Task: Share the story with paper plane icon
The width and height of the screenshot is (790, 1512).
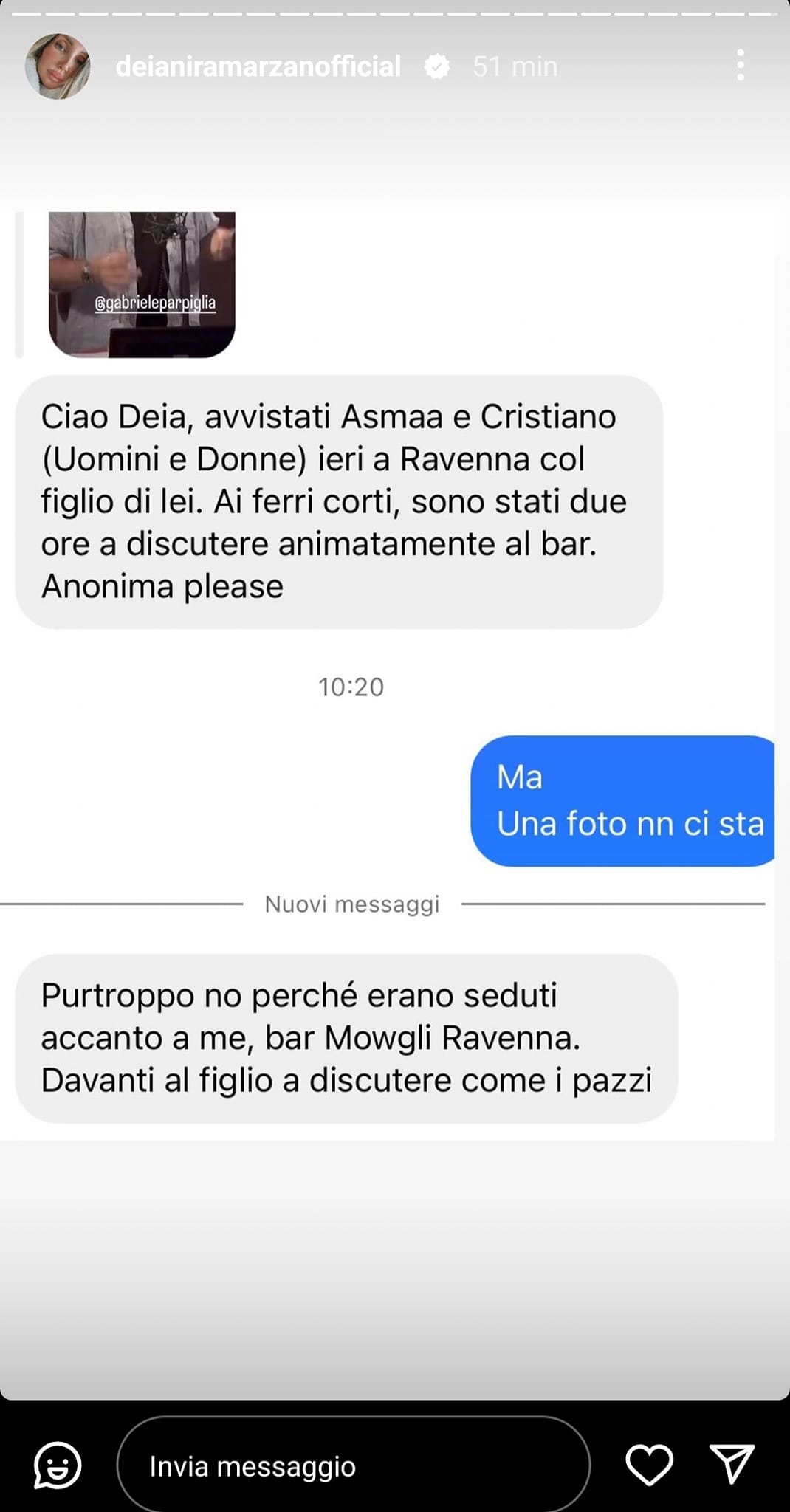Action: click(x=732, y=1464)
